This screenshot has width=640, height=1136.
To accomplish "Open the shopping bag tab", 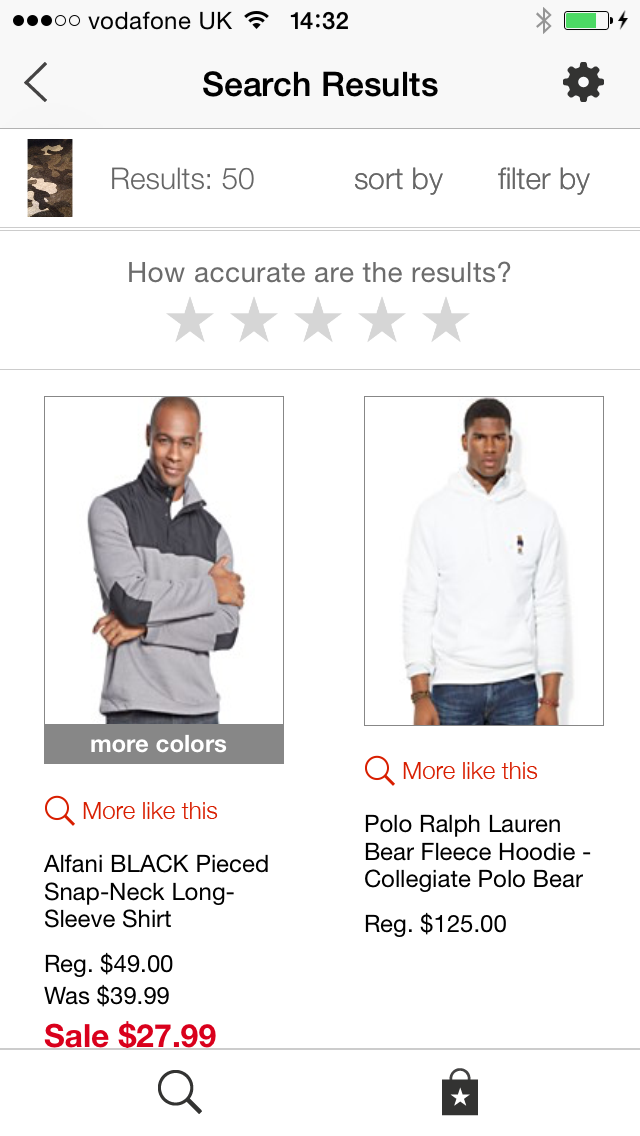I will pos(460,1092).
